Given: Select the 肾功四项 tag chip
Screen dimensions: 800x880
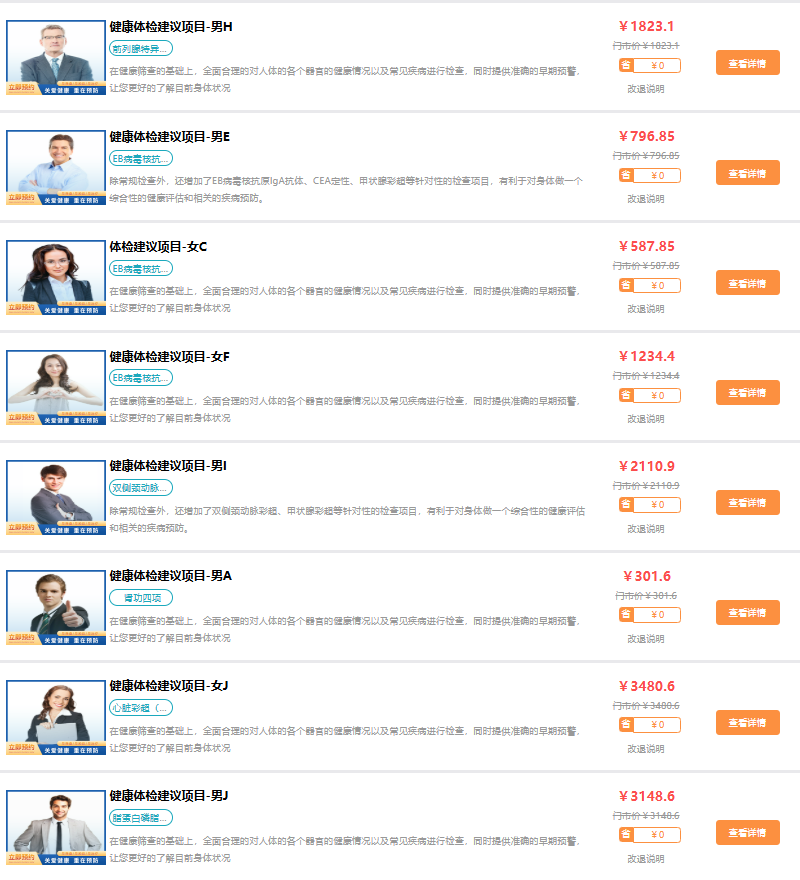Looking at the screenshot, I should (x=140, y=598).
